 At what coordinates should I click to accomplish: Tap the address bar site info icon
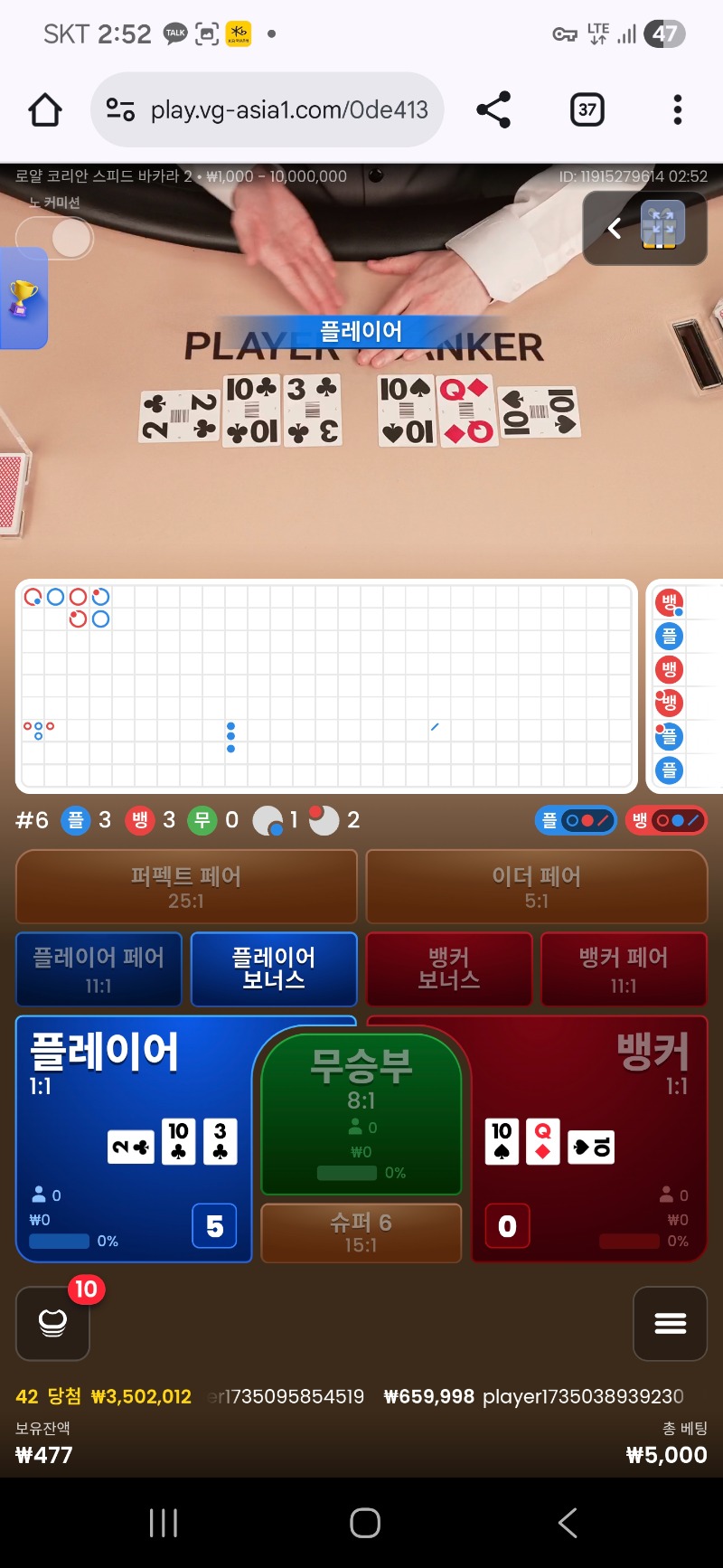pos(116,109)
